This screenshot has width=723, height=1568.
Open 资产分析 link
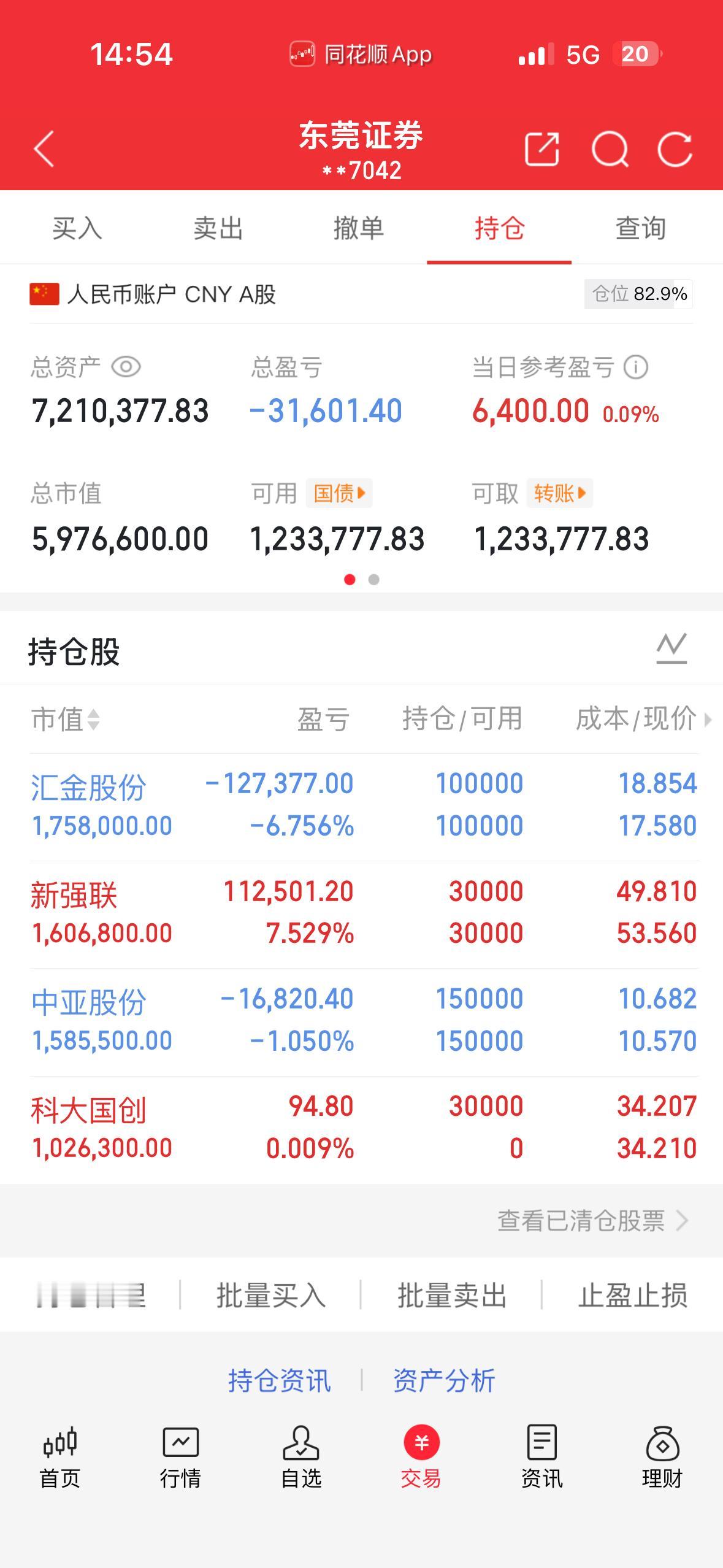pyautogui.click(x=444, y=1381)
